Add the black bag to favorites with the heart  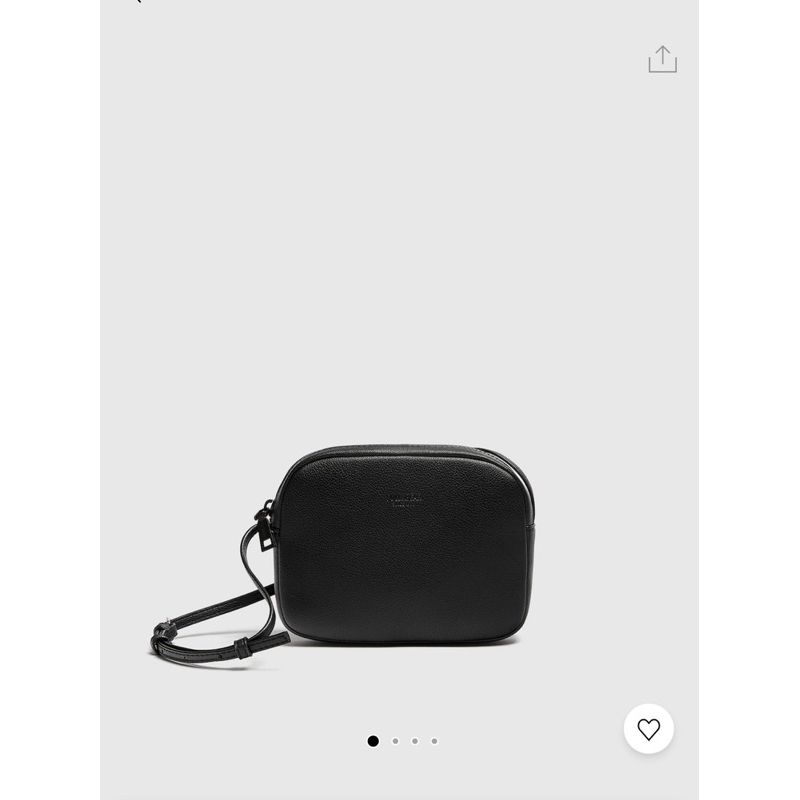tap(649, 729)
